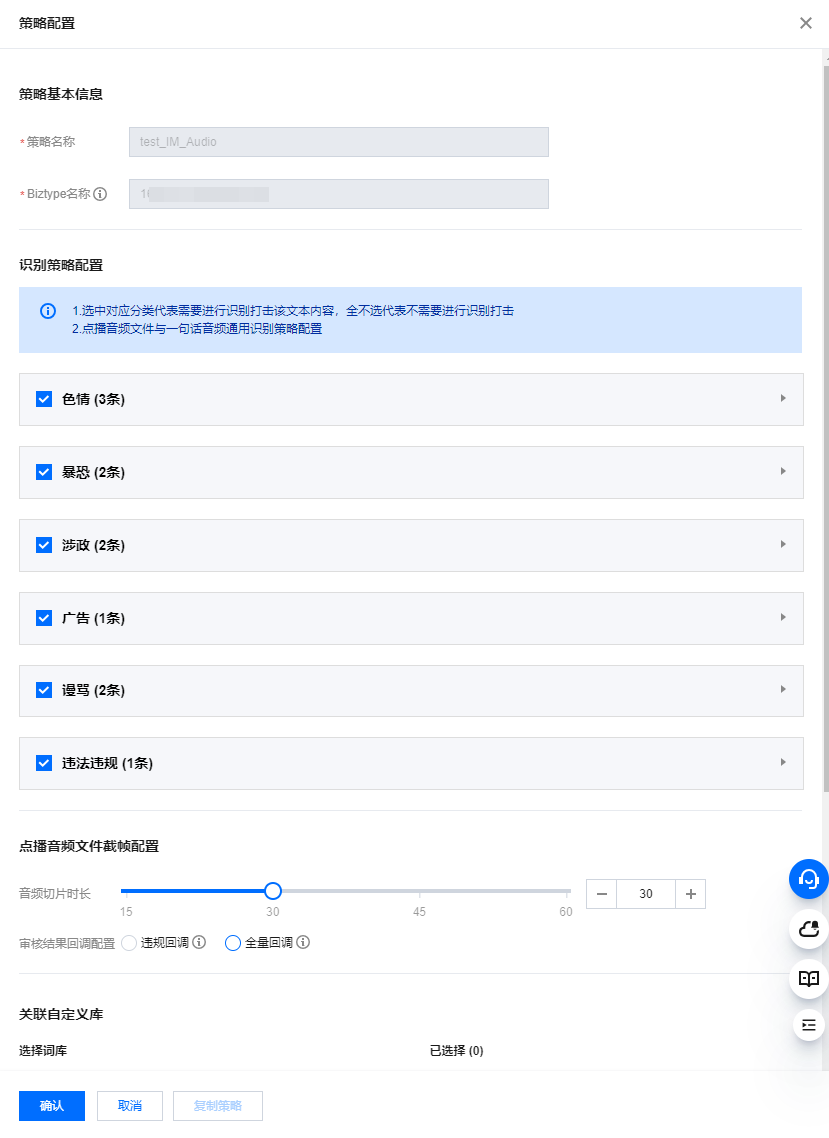
Task: Select the 全量回调 radio option
Action: tap(232, 943)
